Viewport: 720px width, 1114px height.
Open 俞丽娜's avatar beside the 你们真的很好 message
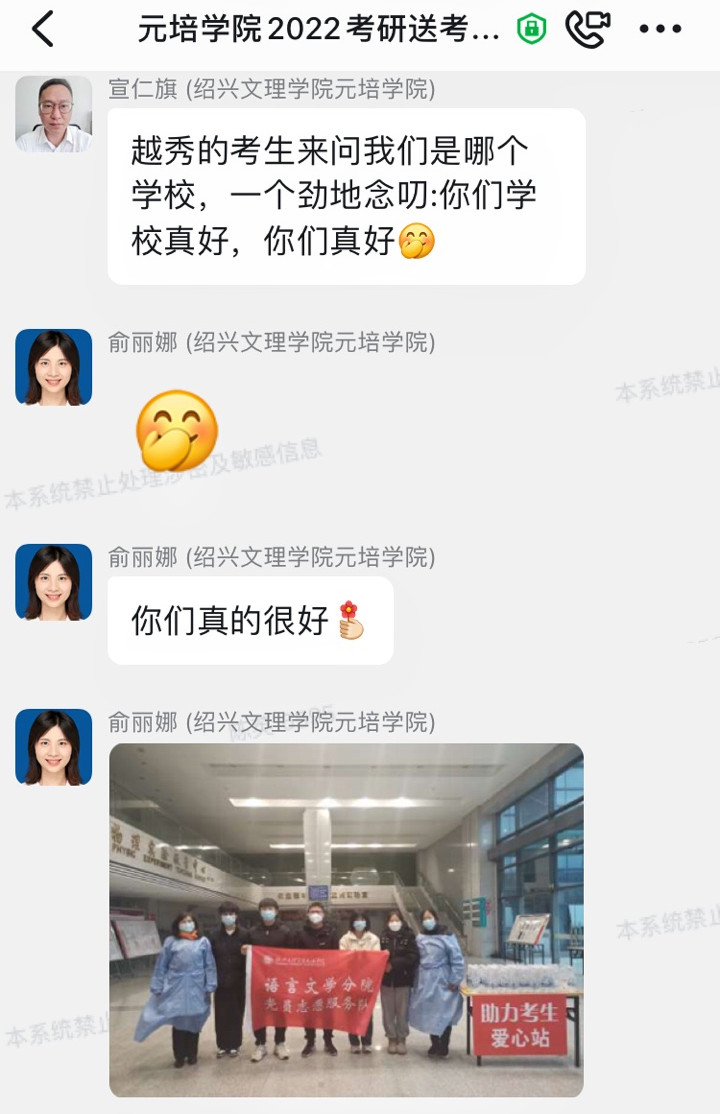54,582
